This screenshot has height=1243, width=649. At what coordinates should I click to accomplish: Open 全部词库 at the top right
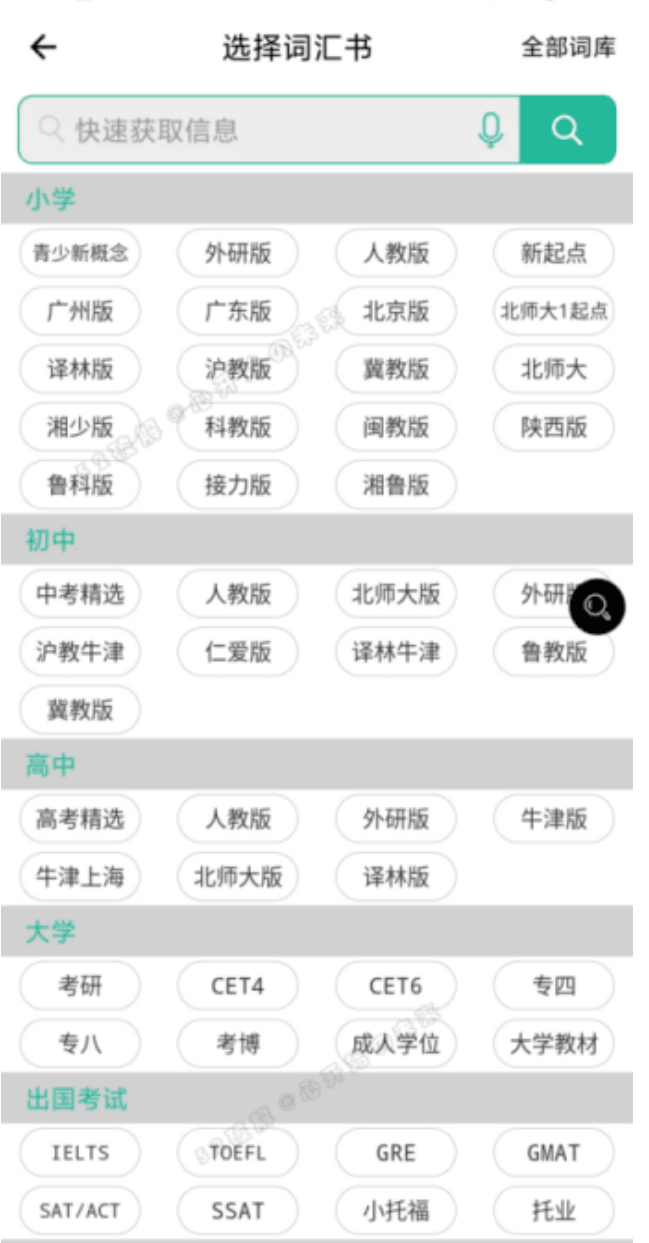568,47
